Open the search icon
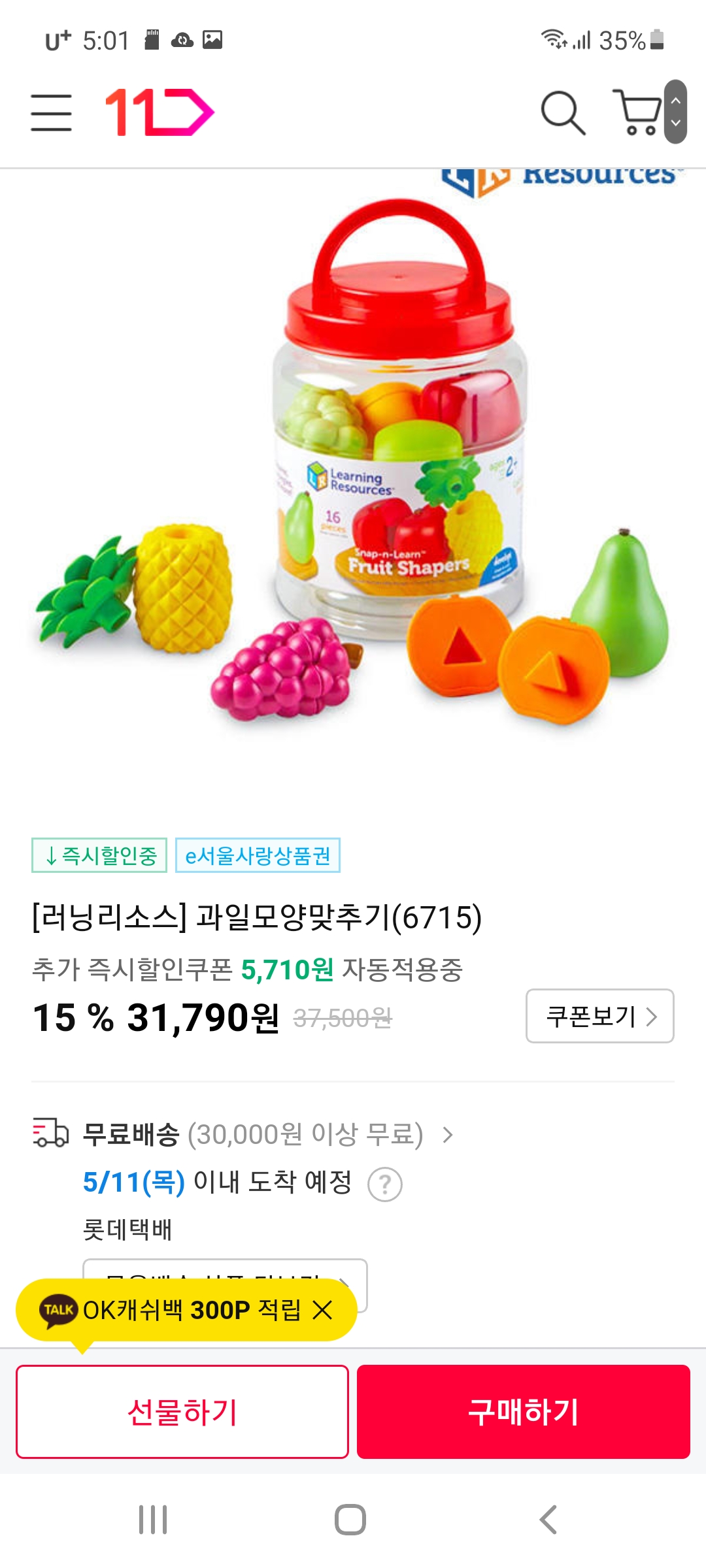Viewport: 706px width, 1568px height. coord(562,112)
